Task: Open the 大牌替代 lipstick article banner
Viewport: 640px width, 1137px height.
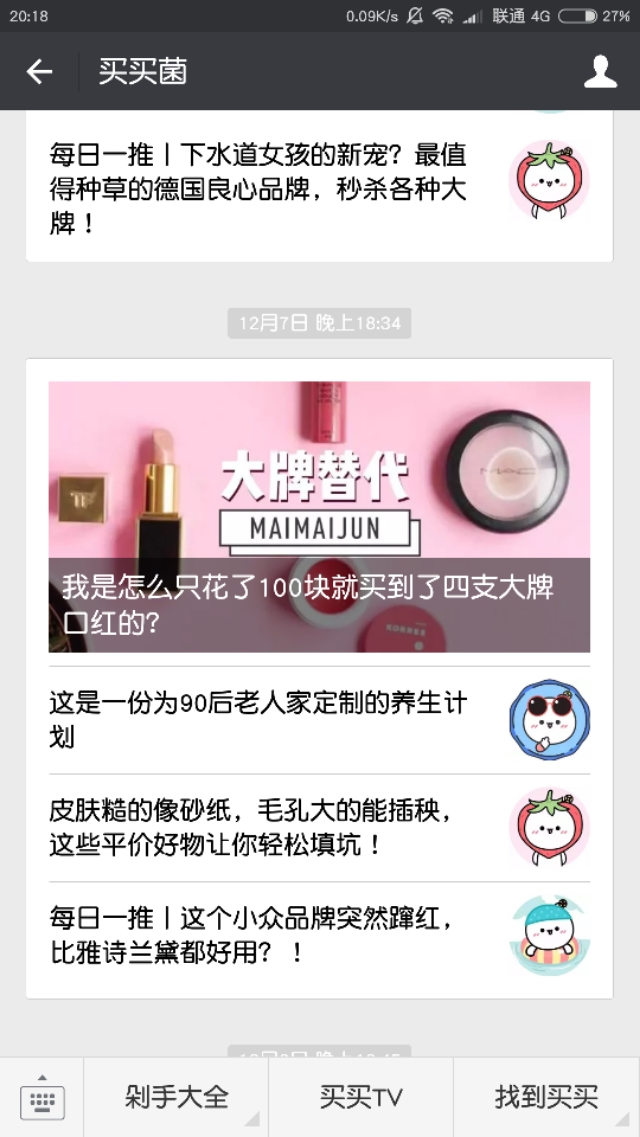Action: (x=319, y=516)
